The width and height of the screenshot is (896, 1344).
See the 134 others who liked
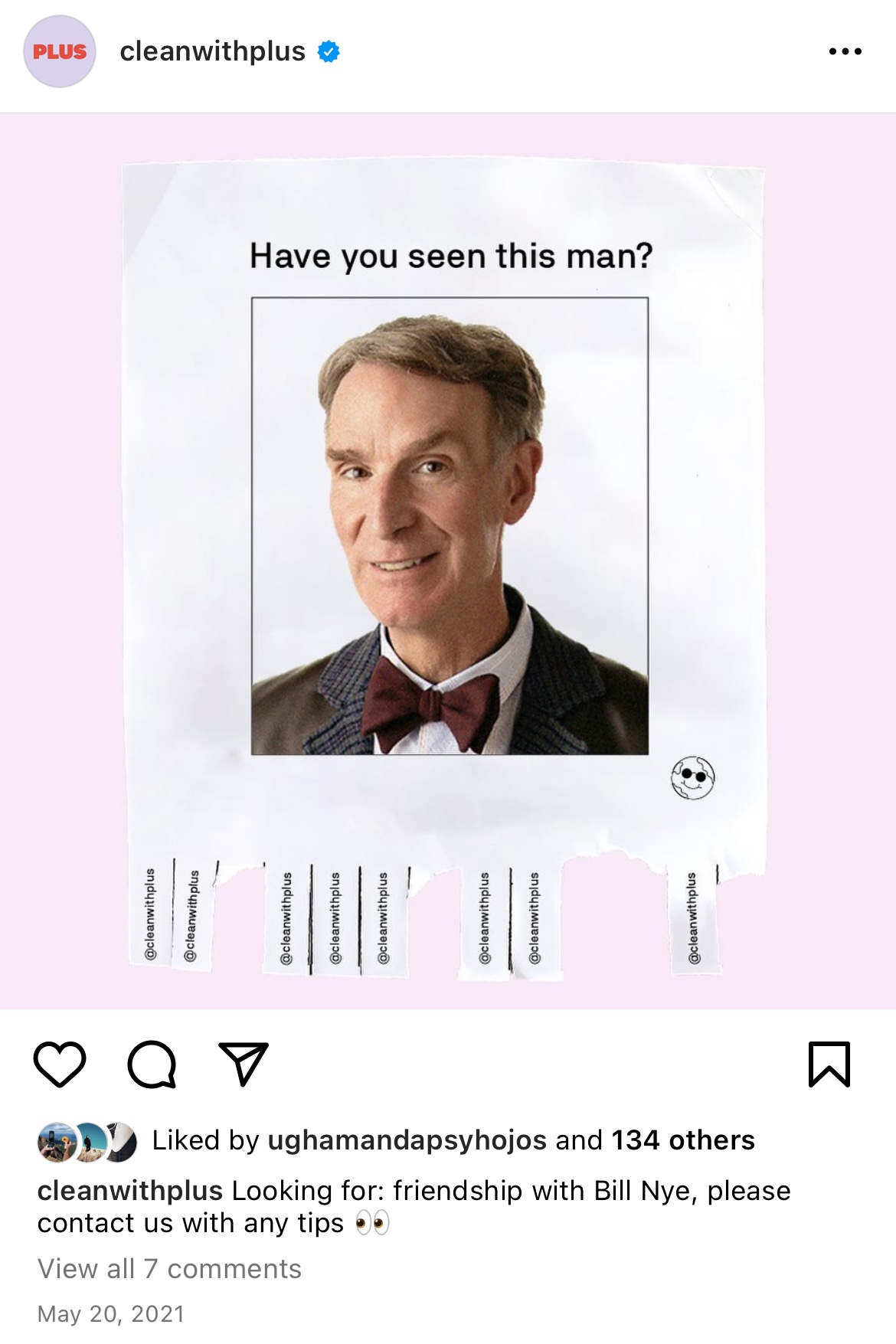coord(682,1140)
